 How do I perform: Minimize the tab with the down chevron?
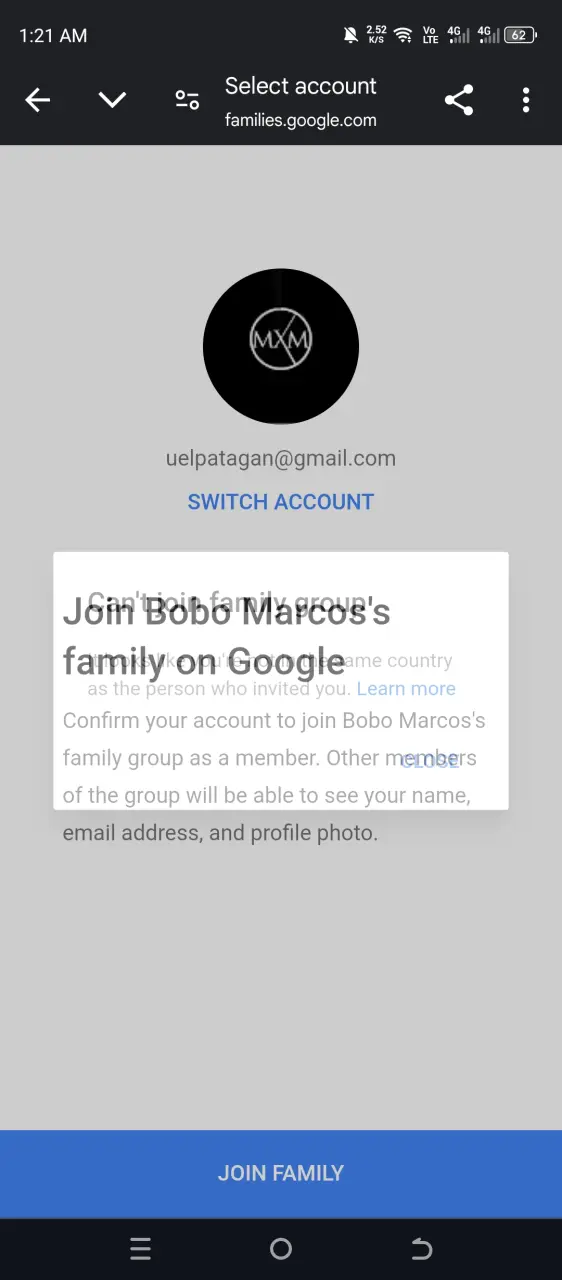(x=112, y=100)
